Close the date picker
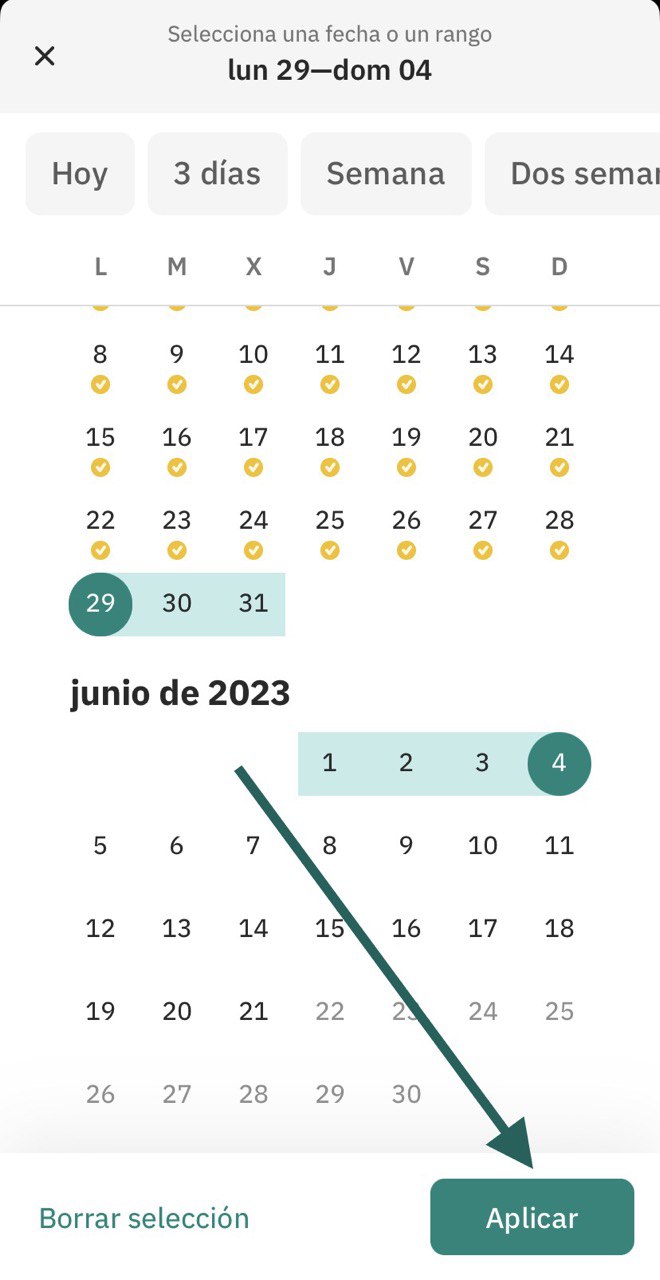Viewport: 660px width, 1280px height. pos(45,56)
